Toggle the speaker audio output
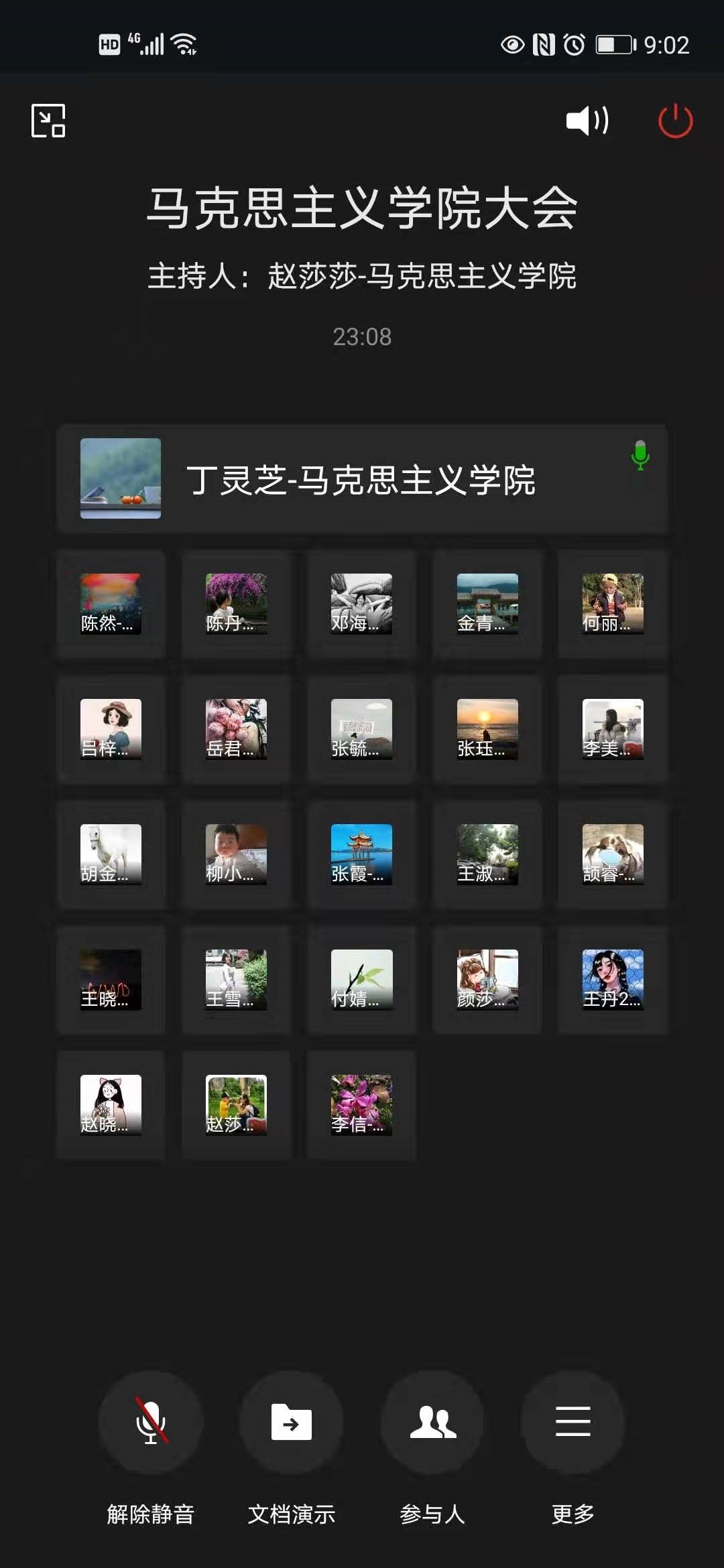The image size is (724, 1568). pyautogui.click(x=587, y=121)
